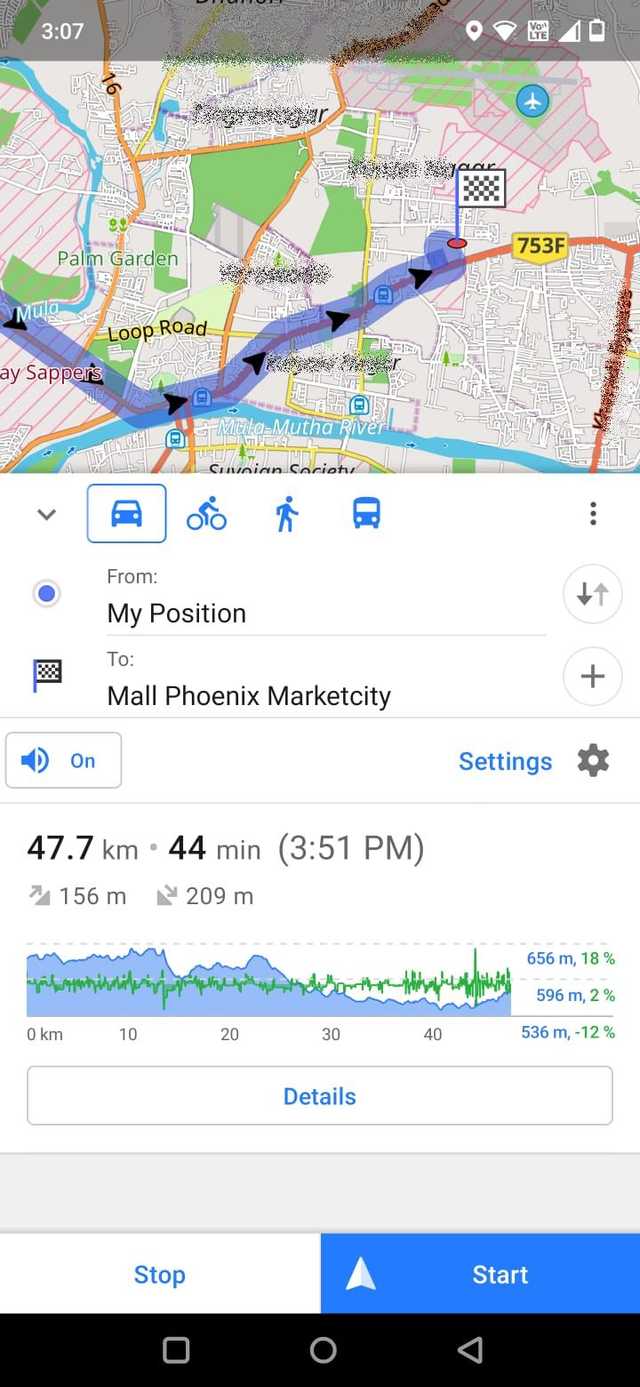This screenshot has height=1387, width=640.
Task: Select the car travel mode
Action: 126,513
